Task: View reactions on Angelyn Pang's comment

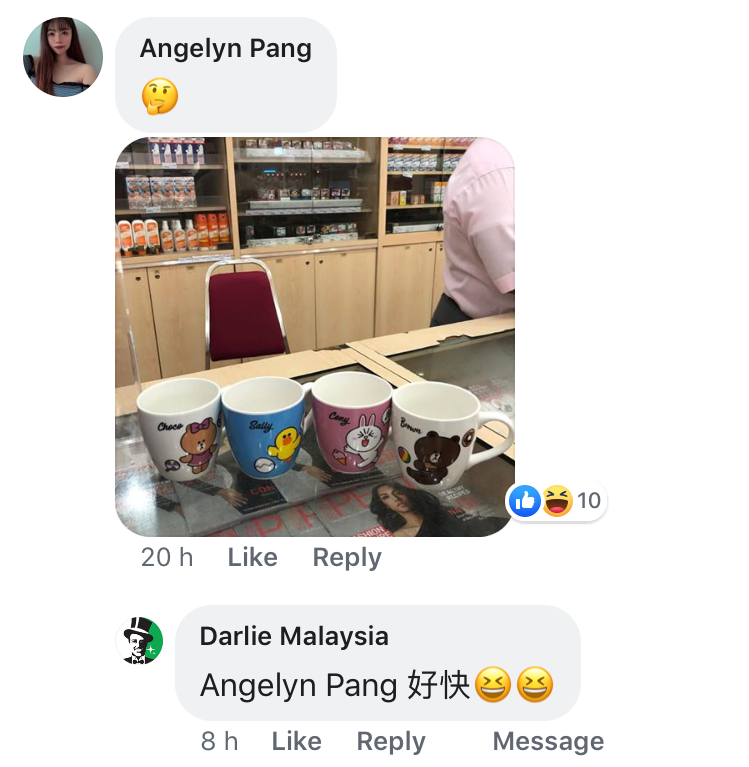Action: click(556, 500)
